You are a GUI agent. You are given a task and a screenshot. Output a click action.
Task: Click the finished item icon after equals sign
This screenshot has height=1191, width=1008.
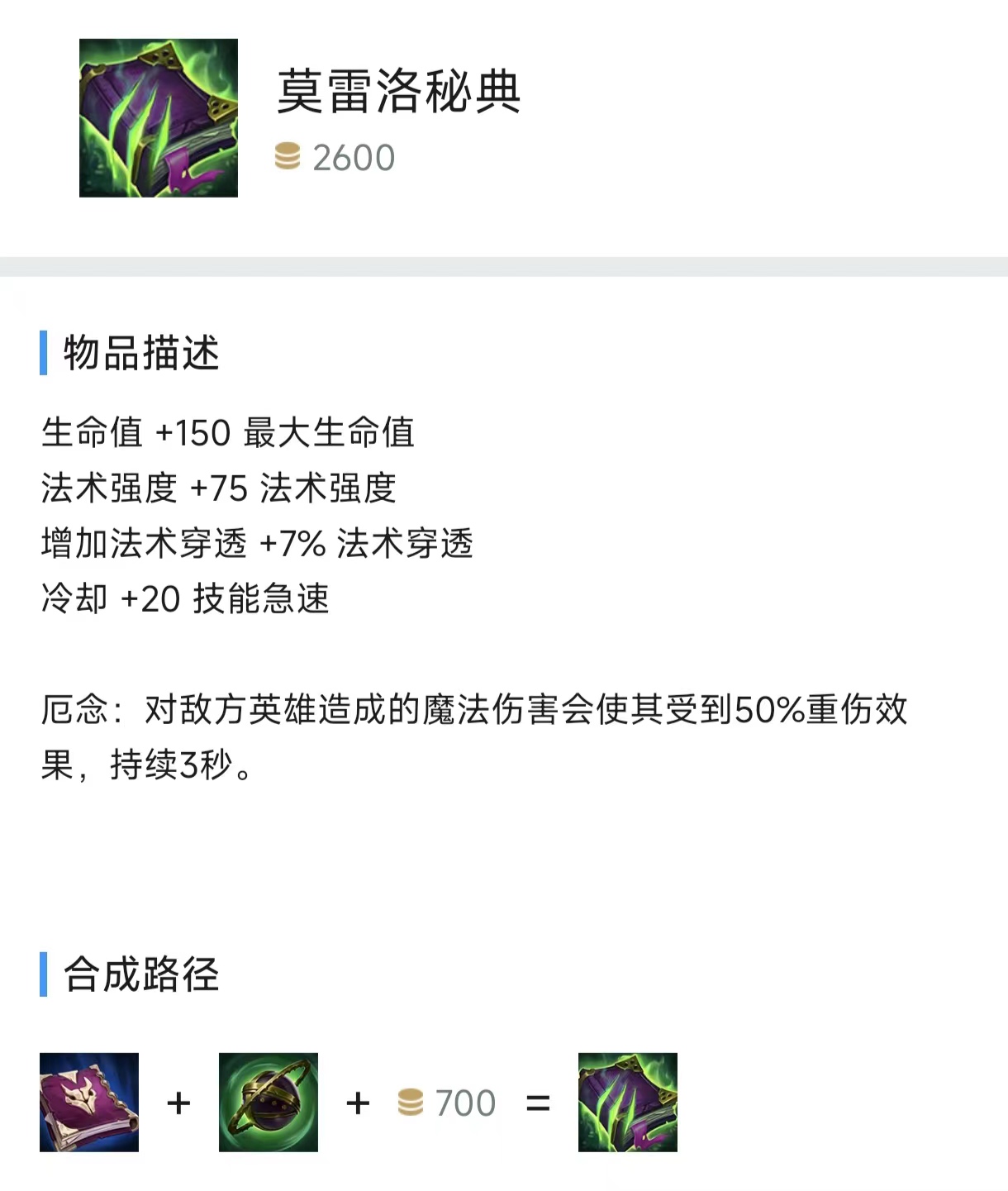click(627, 1103)
